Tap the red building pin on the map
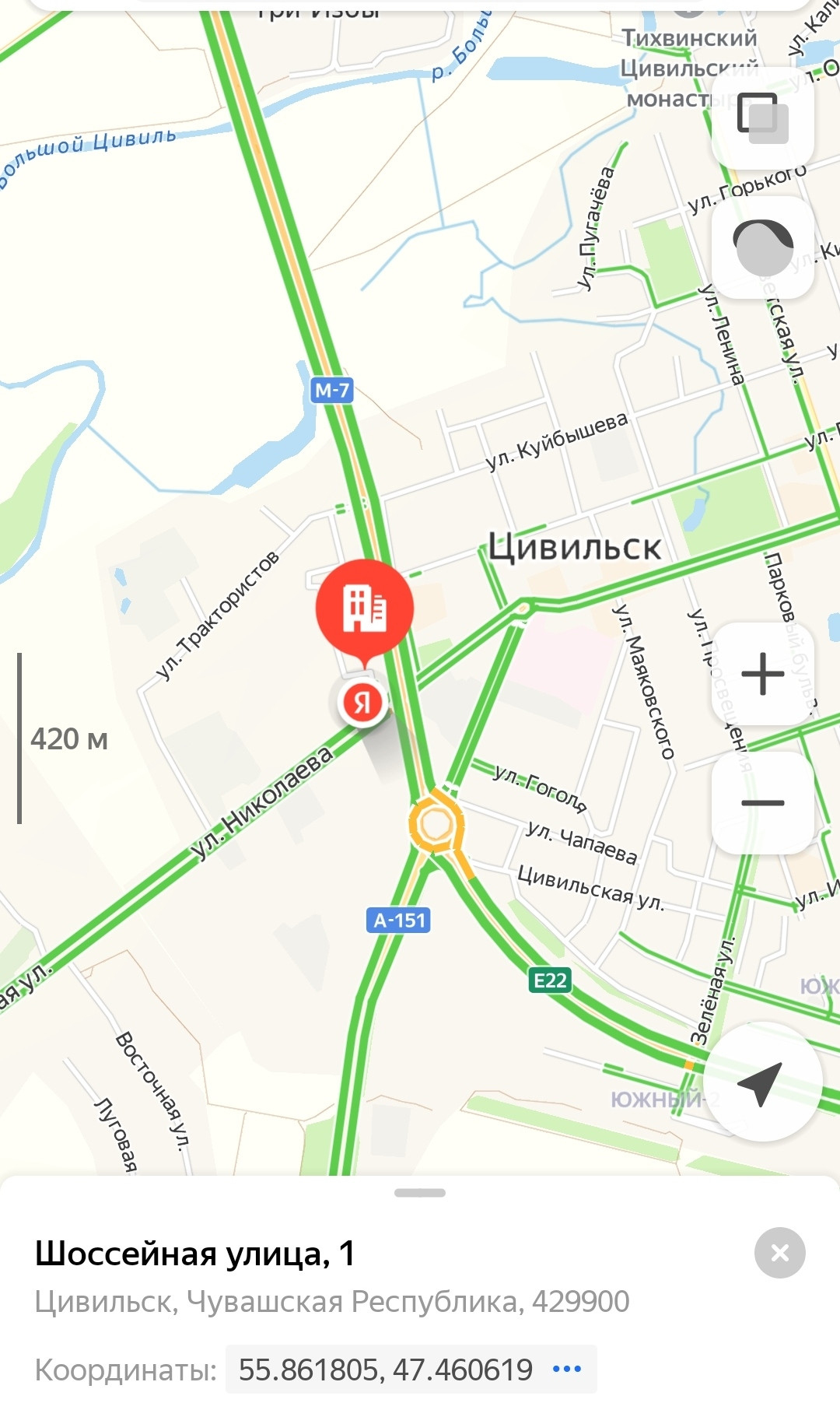Screen dimensions: 840x1403 [x=364, y=609]
